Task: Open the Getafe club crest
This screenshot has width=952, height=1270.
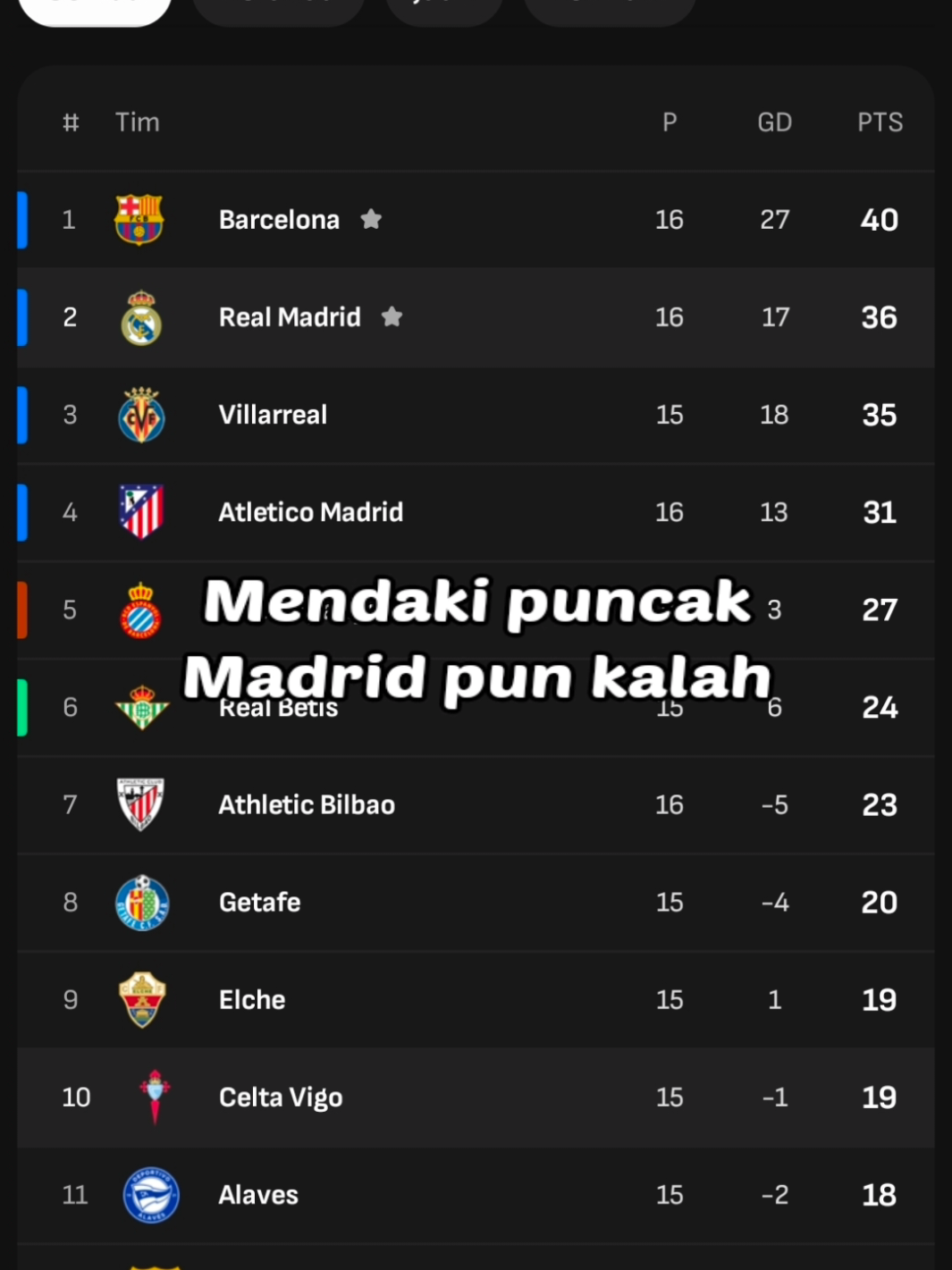Action: (140, 902)
